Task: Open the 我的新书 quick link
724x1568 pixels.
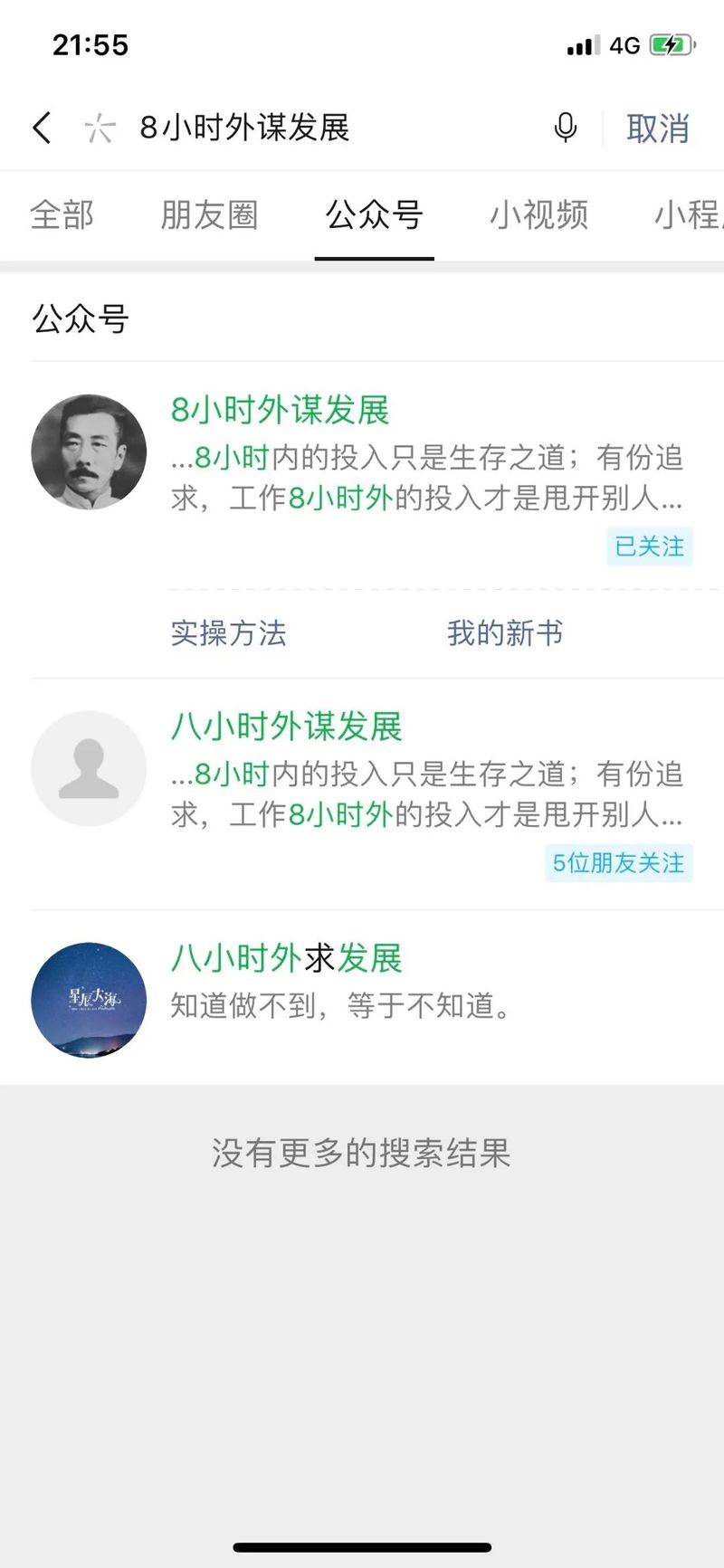Action: [x=504, y=634]
